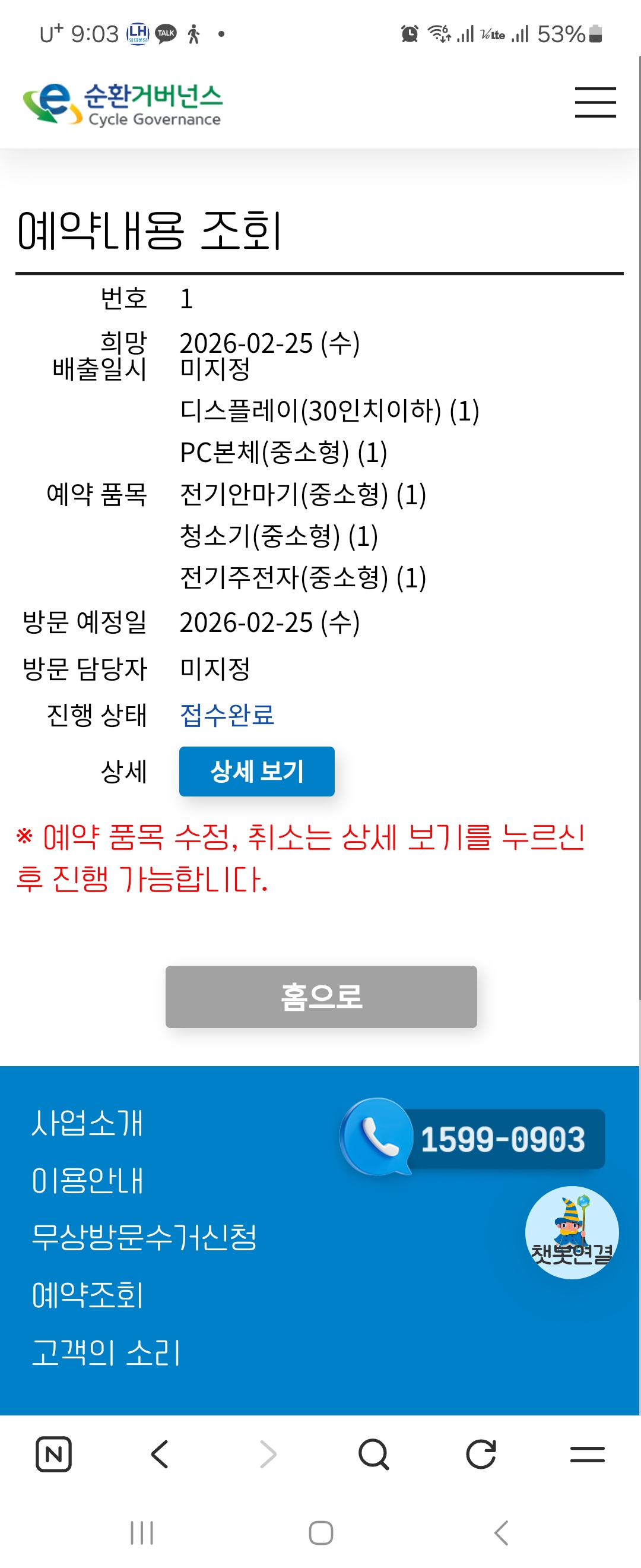641x1568 pixels.
Task: Tap the 홈으로 button
Action: coord(320,996)
